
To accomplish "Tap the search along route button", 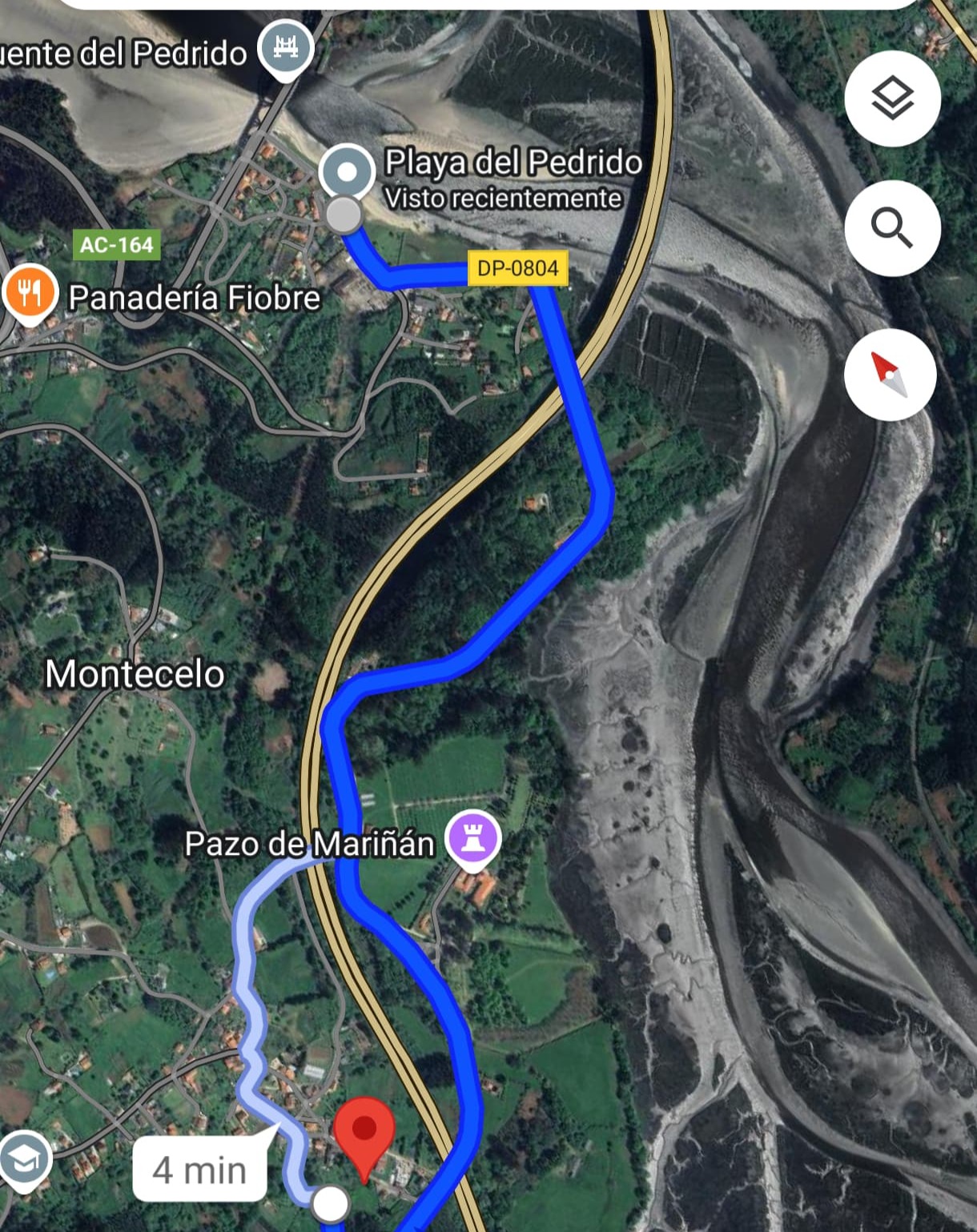I will point(891,228).
